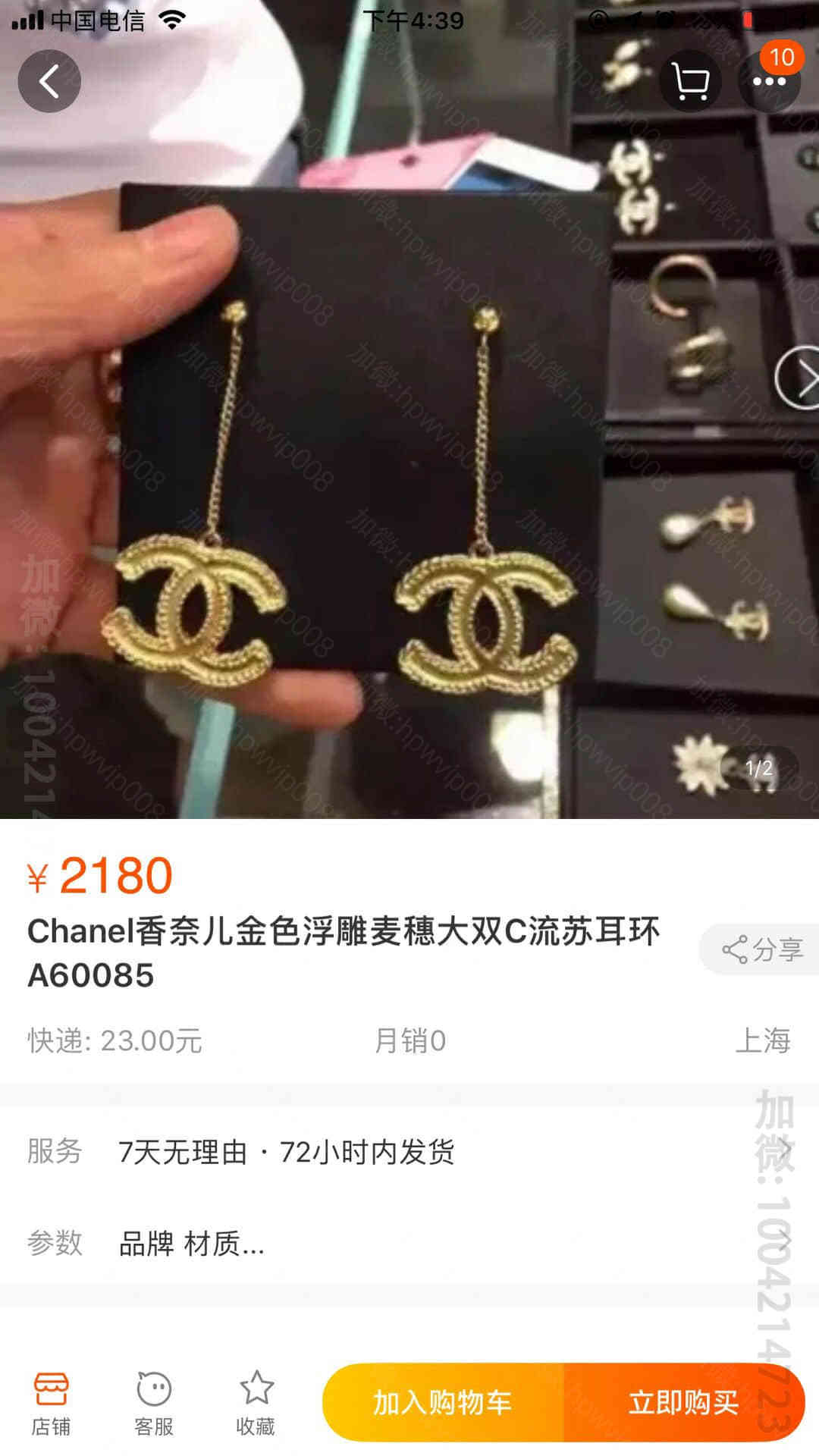The height and width of the screenshot is (1456, 819).
Task: Visit the 店铺 store page
Action: (51, 1403)
